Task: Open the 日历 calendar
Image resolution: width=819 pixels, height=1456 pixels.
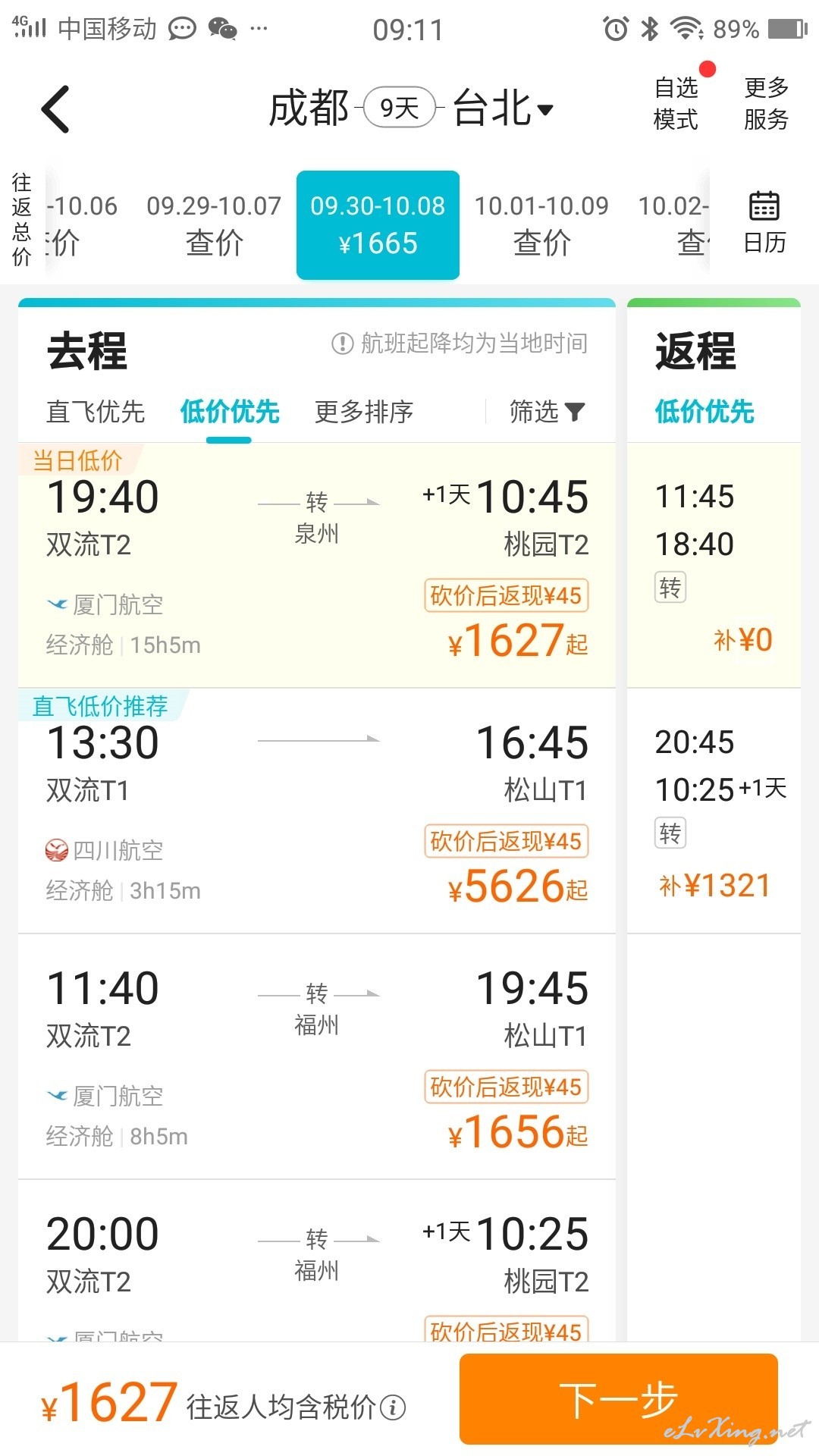Action: click(764, 222)
